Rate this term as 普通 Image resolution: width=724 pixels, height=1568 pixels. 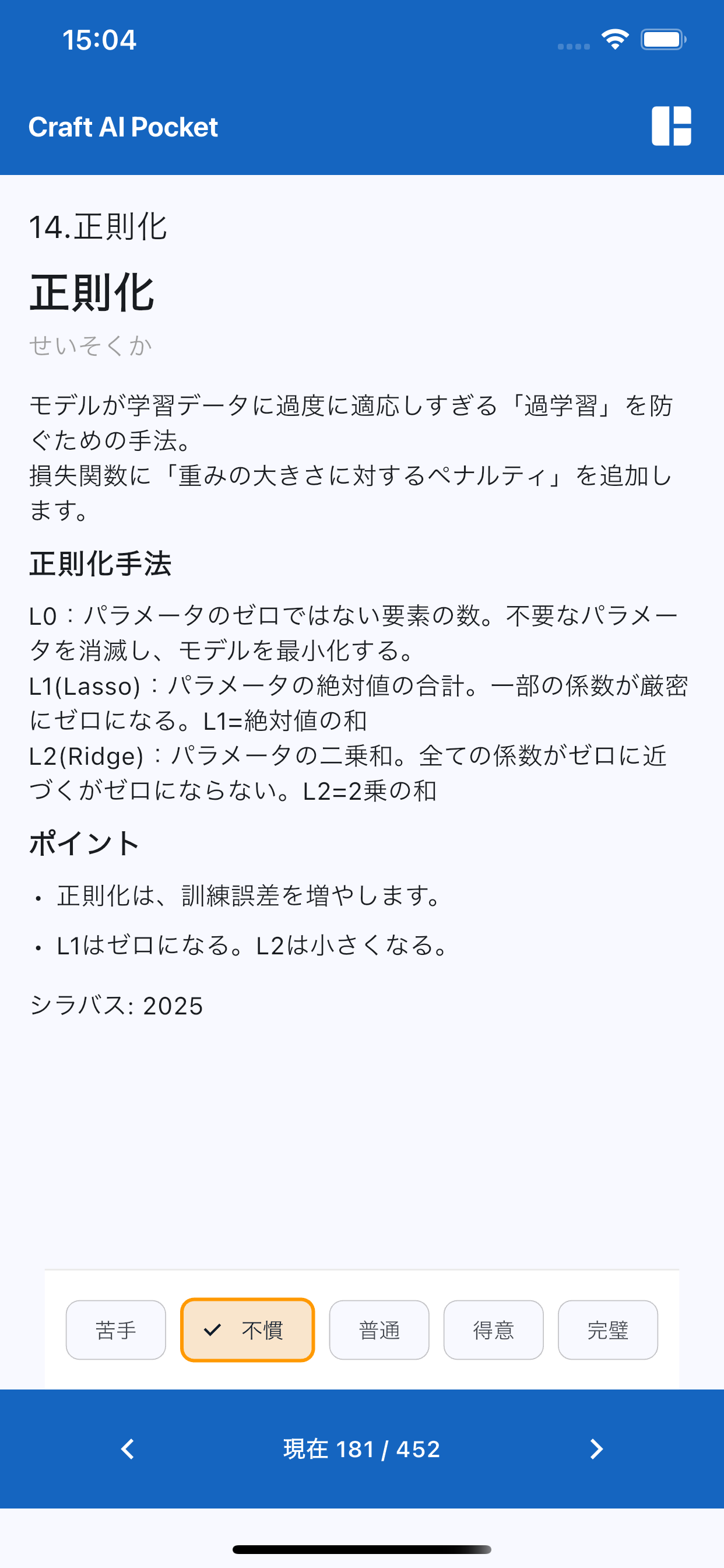point(379,1330)
